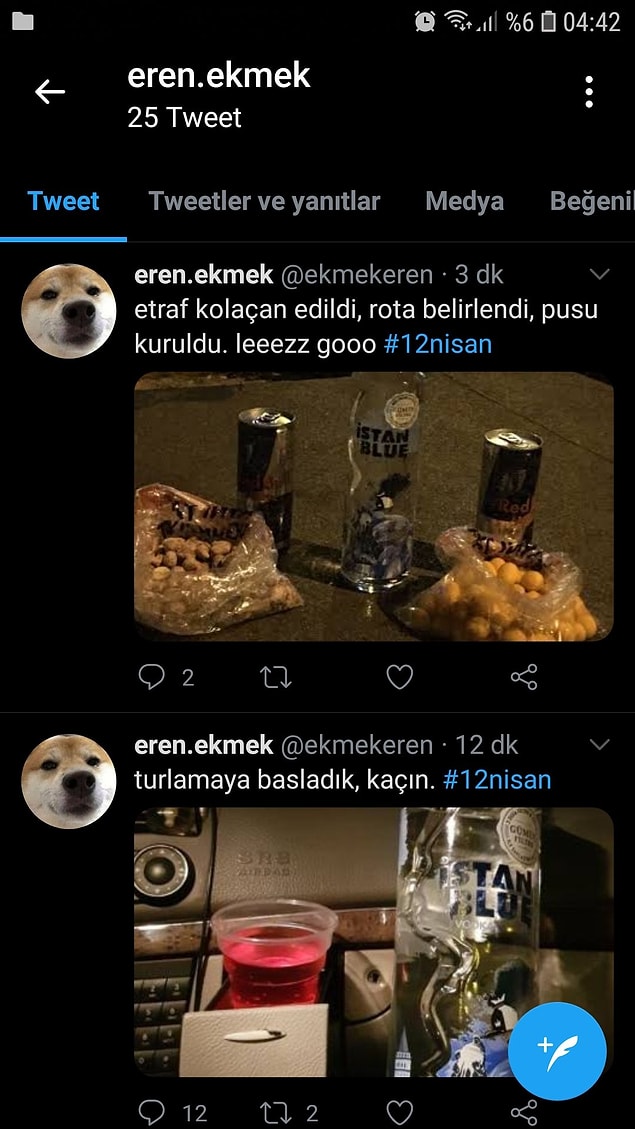
Task: Switch to Tweetler ve yanıtlar tab
Action: coord(264,201)
